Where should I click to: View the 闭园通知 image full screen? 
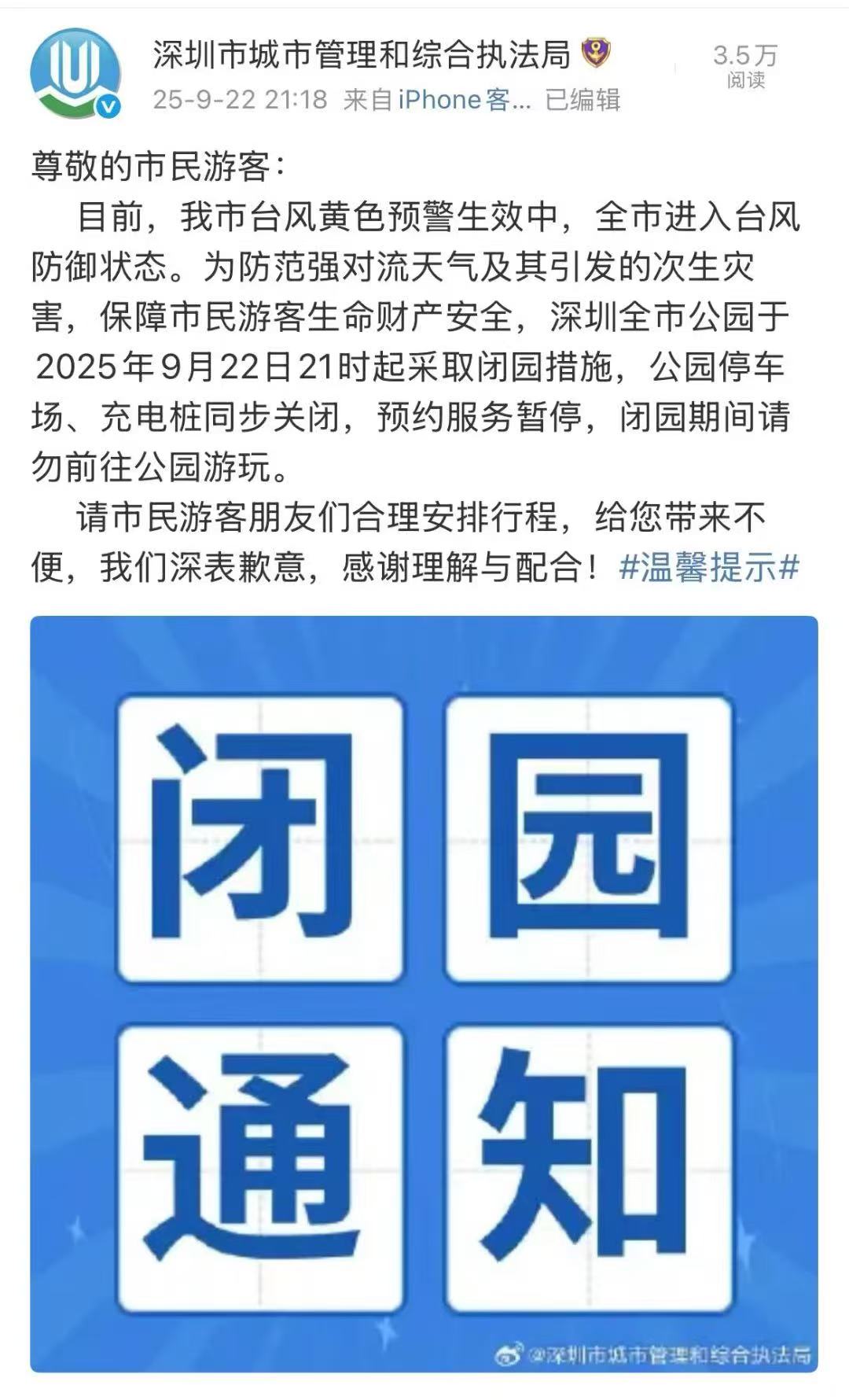[424, 993]
